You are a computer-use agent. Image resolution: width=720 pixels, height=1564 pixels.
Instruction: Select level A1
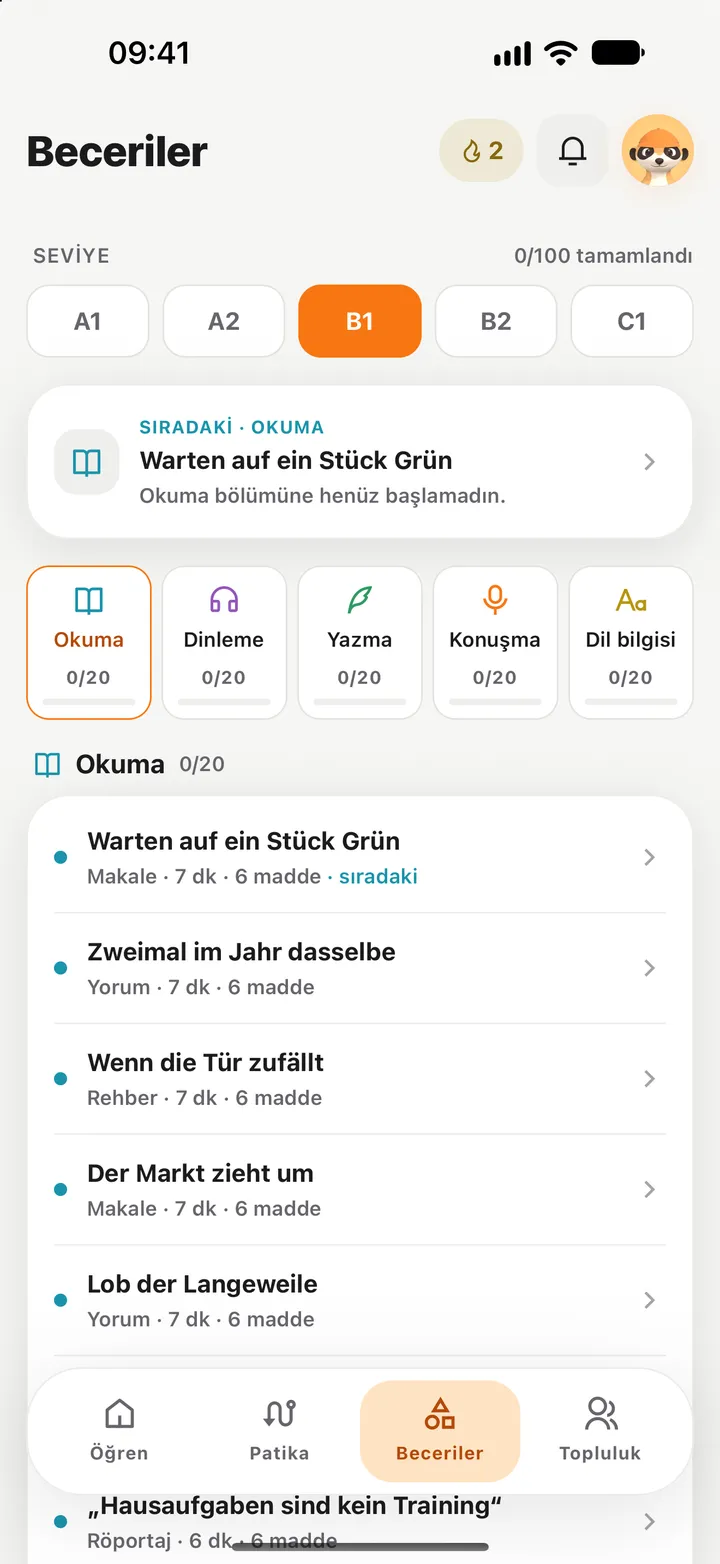pos(88,321)
